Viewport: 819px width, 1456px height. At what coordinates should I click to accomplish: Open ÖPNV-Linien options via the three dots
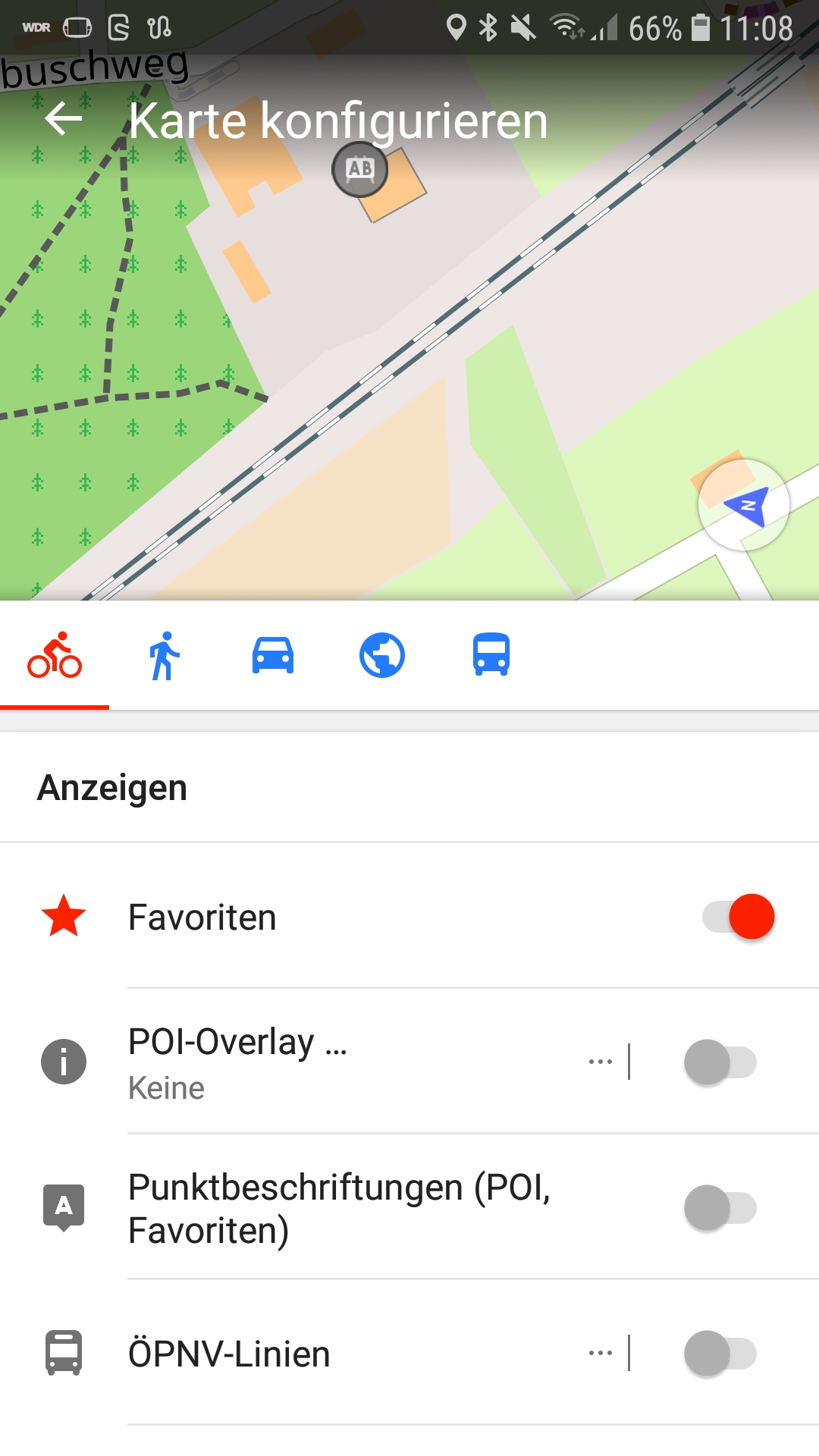pos(601,1353)
